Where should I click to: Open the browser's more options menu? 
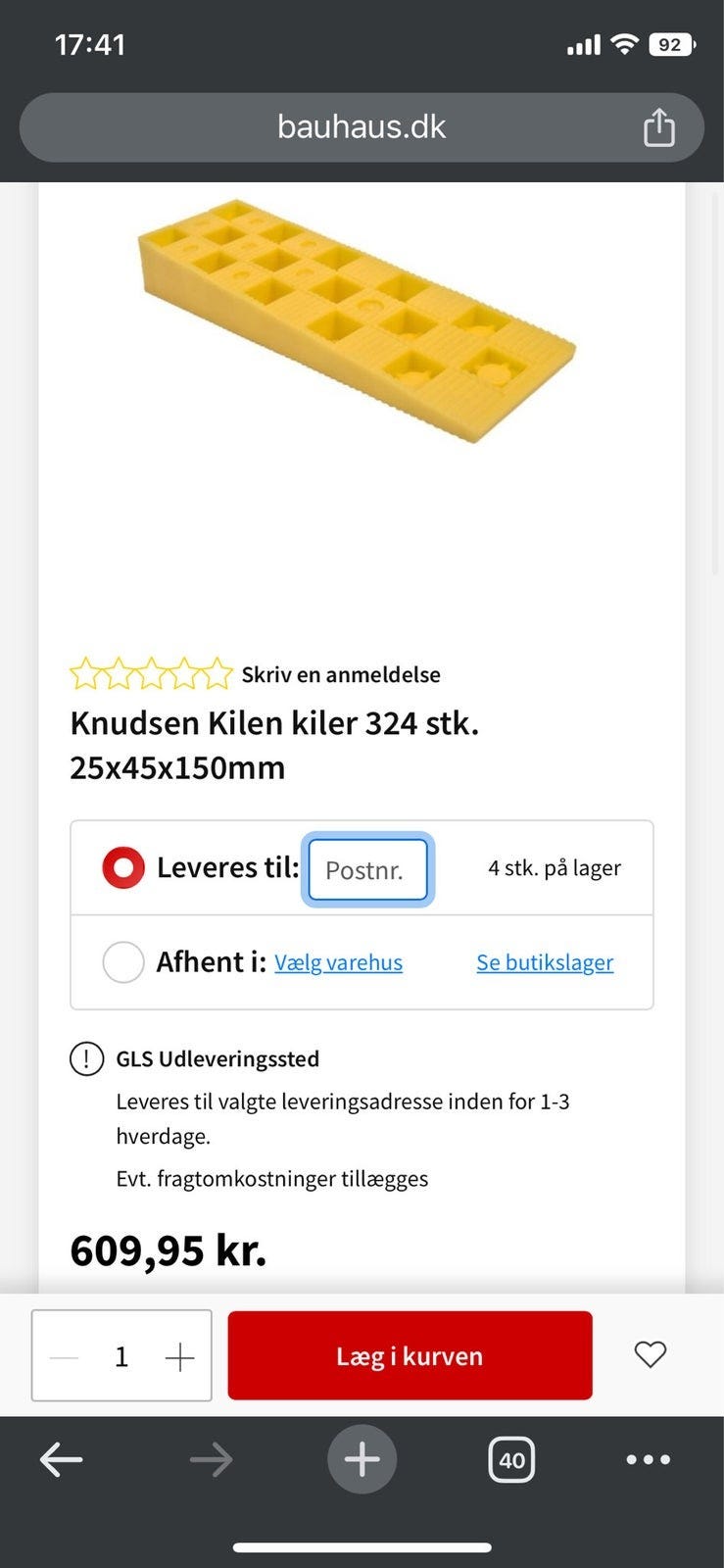click(x=648, y=1459)
